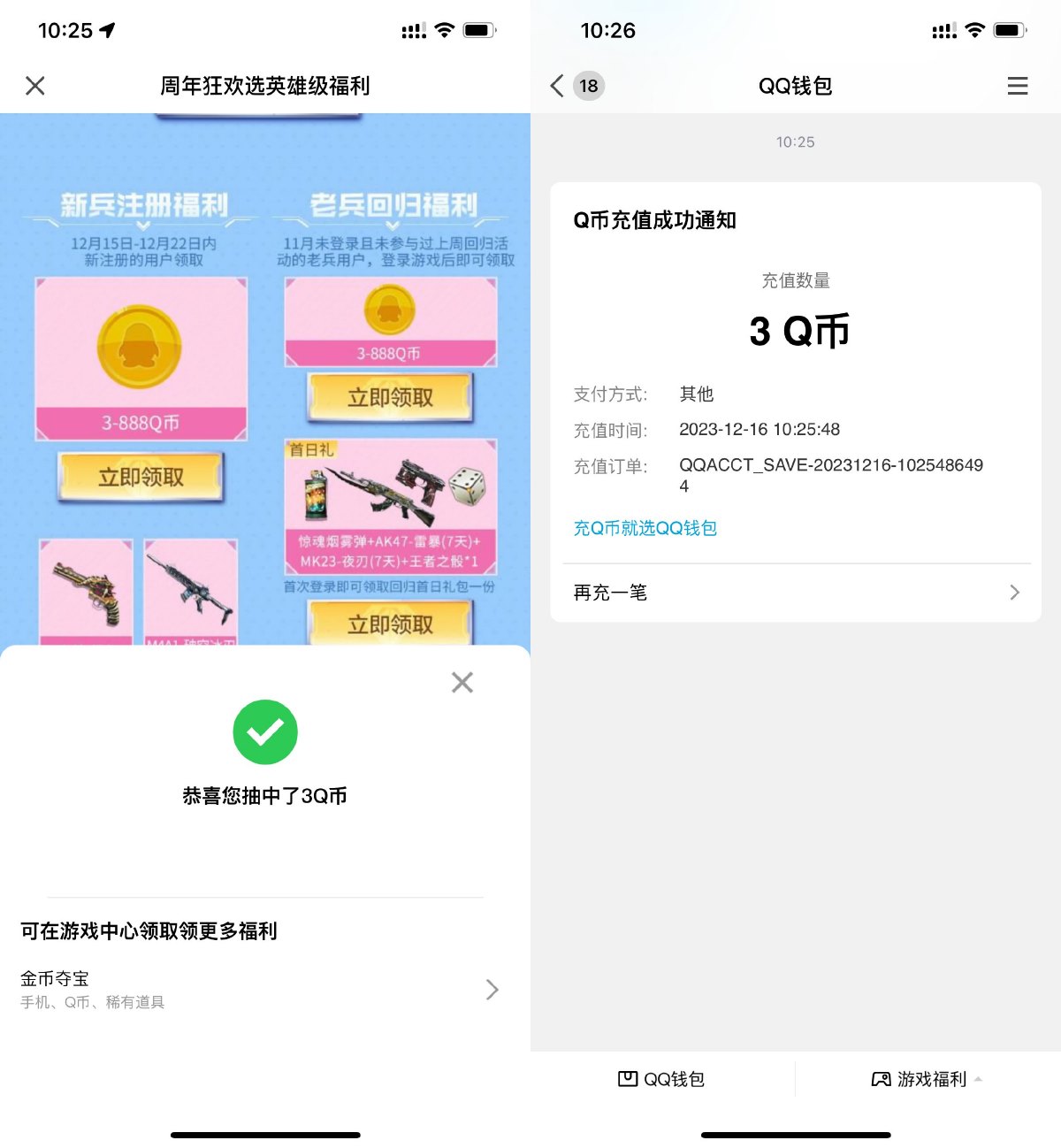Tap the 再充一笔 row

(795, 593)
